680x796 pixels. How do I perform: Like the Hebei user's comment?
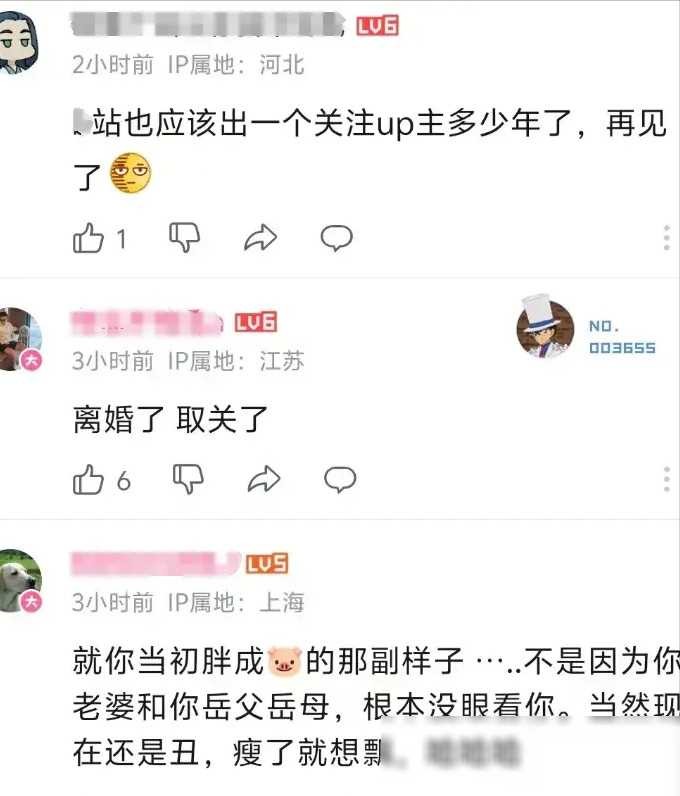coord(89,238)
